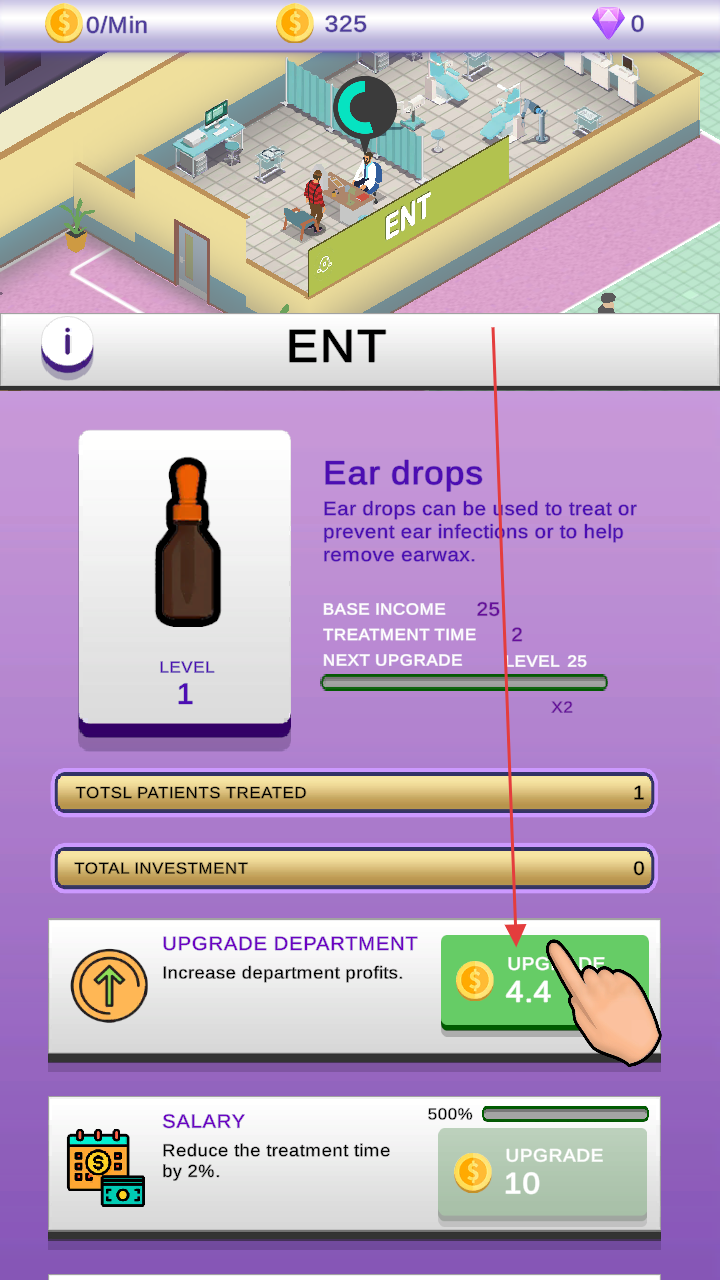
Task: Open the ENT info icon
Action: (x=67, y=343)
